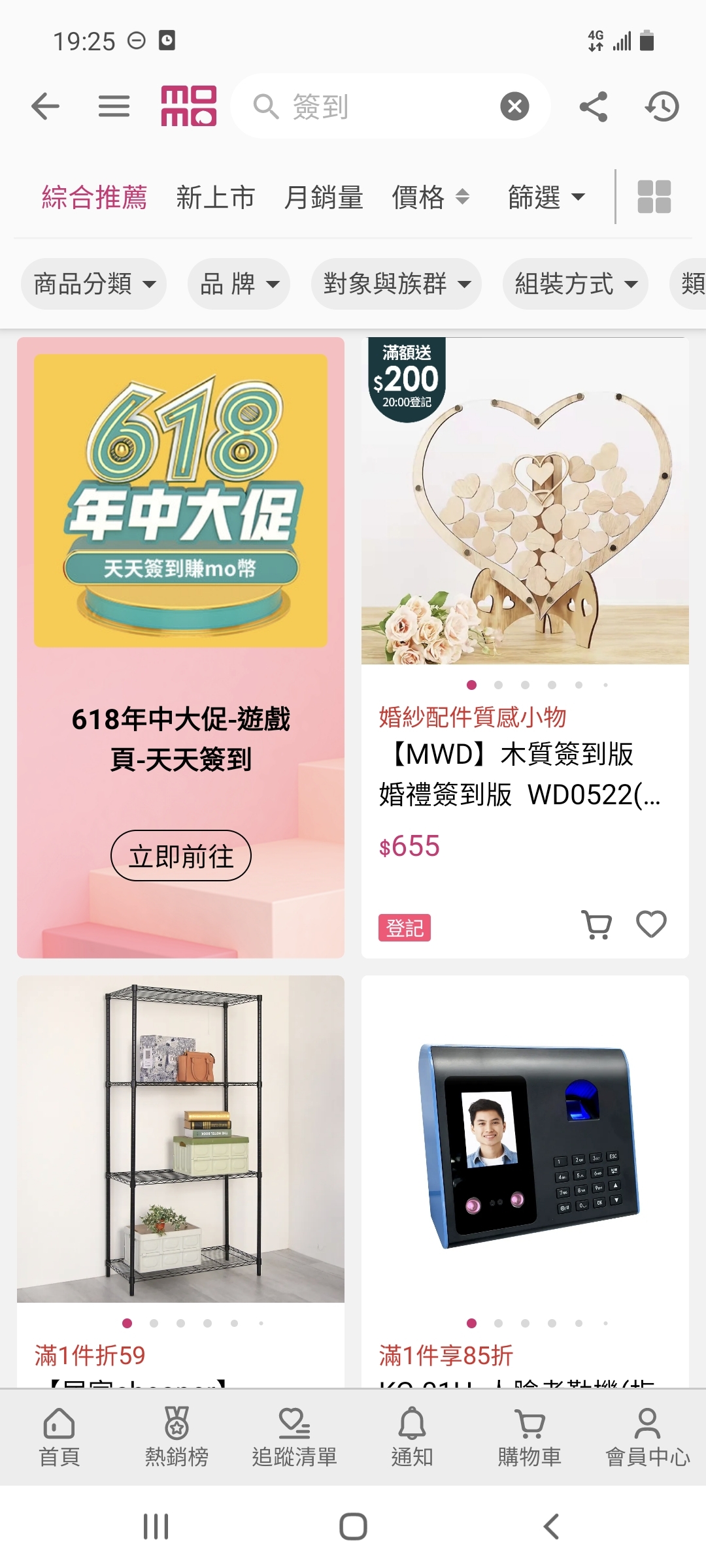Tap 立即前往 on 618 banner
706x1568 pixels.
(x=181, y=856)
